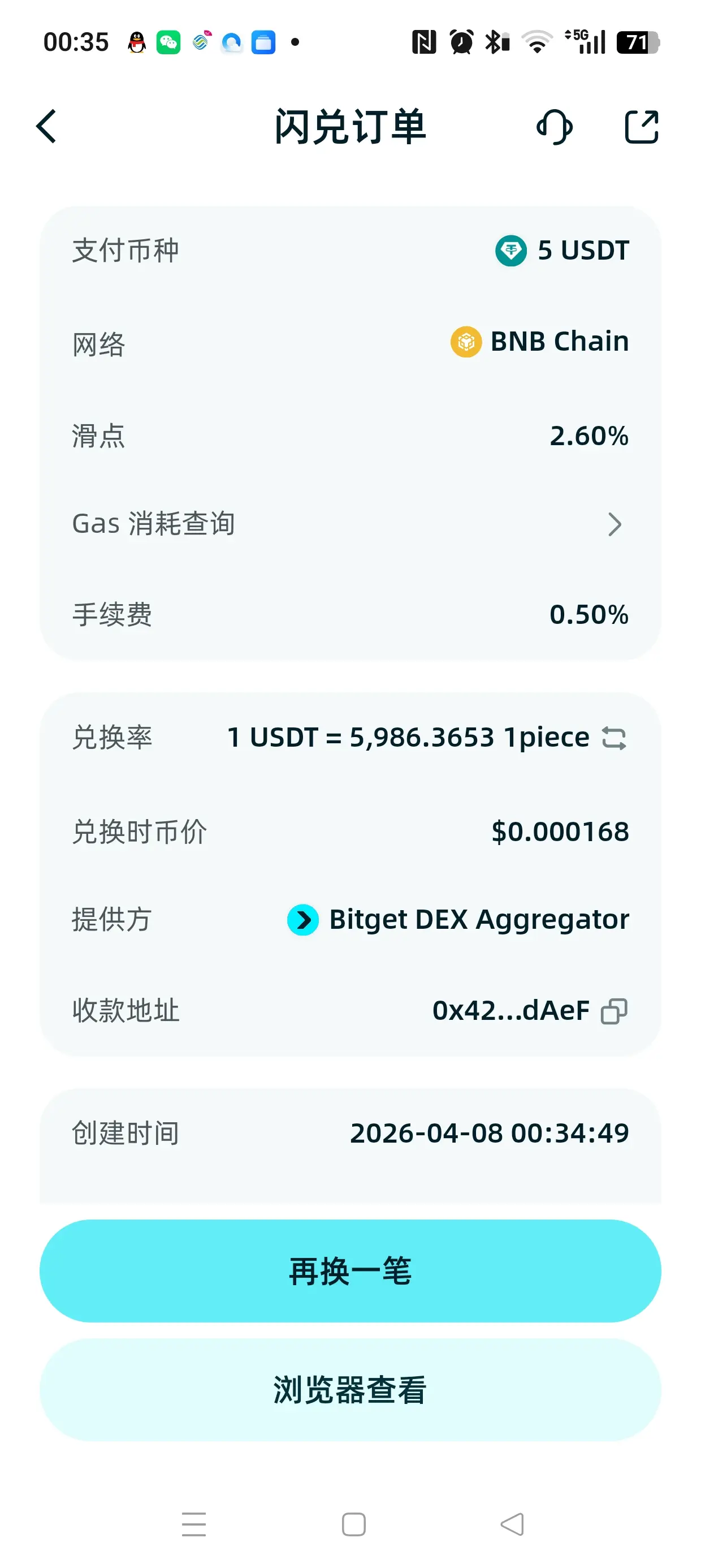
Task: Open customer support headset icon
Action: (x=555, y=127)
